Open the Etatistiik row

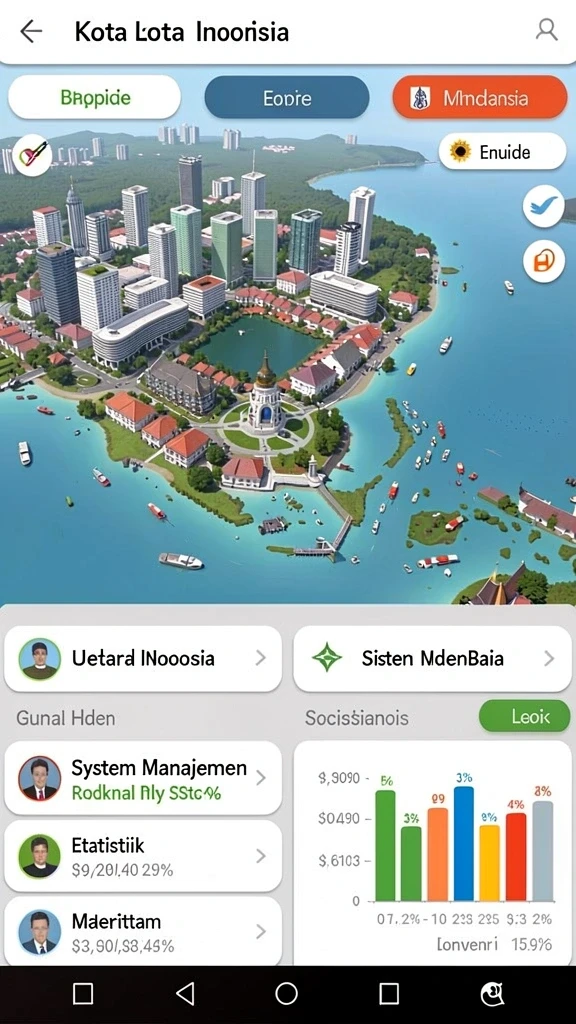click(x=143, y=856)
